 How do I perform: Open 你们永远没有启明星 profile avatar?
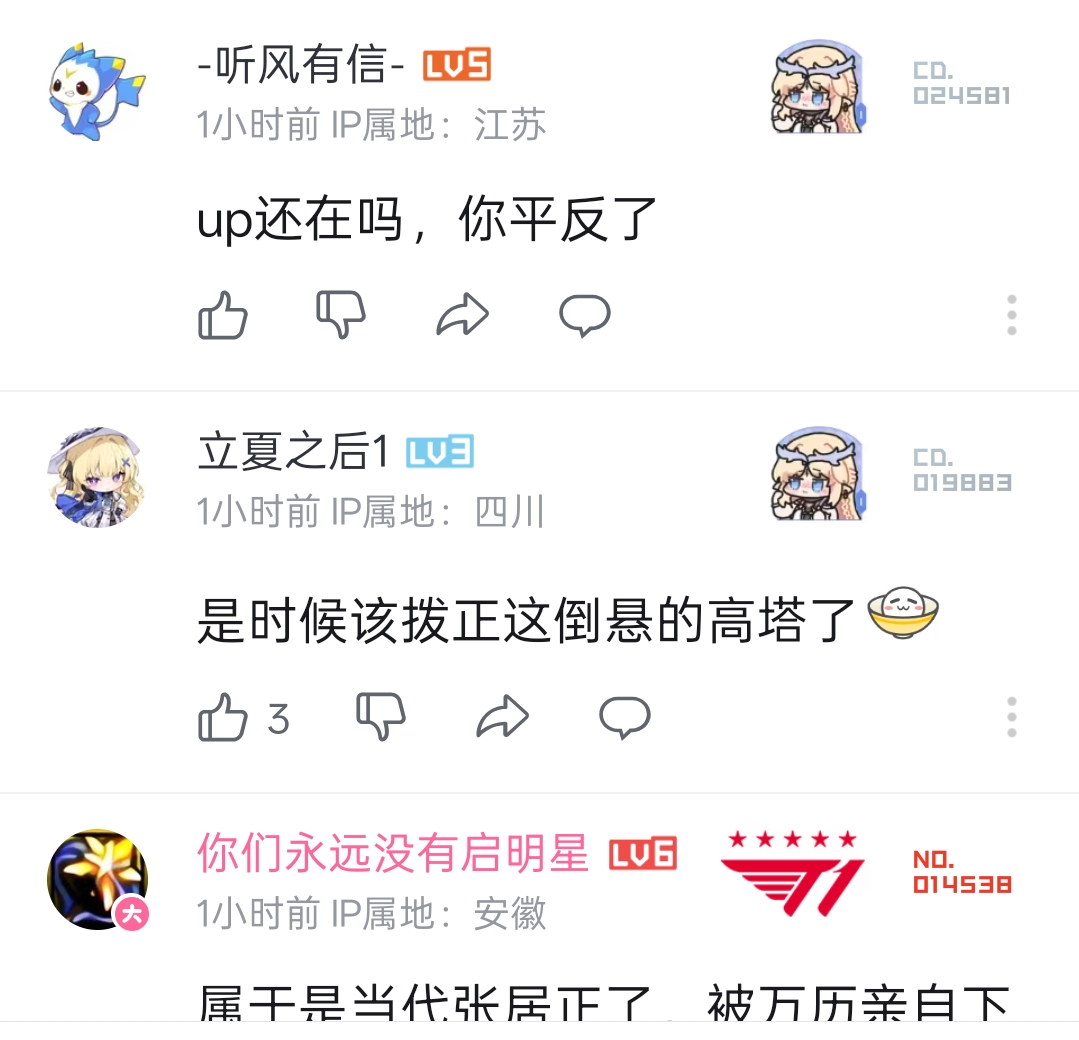pos(97,879)
